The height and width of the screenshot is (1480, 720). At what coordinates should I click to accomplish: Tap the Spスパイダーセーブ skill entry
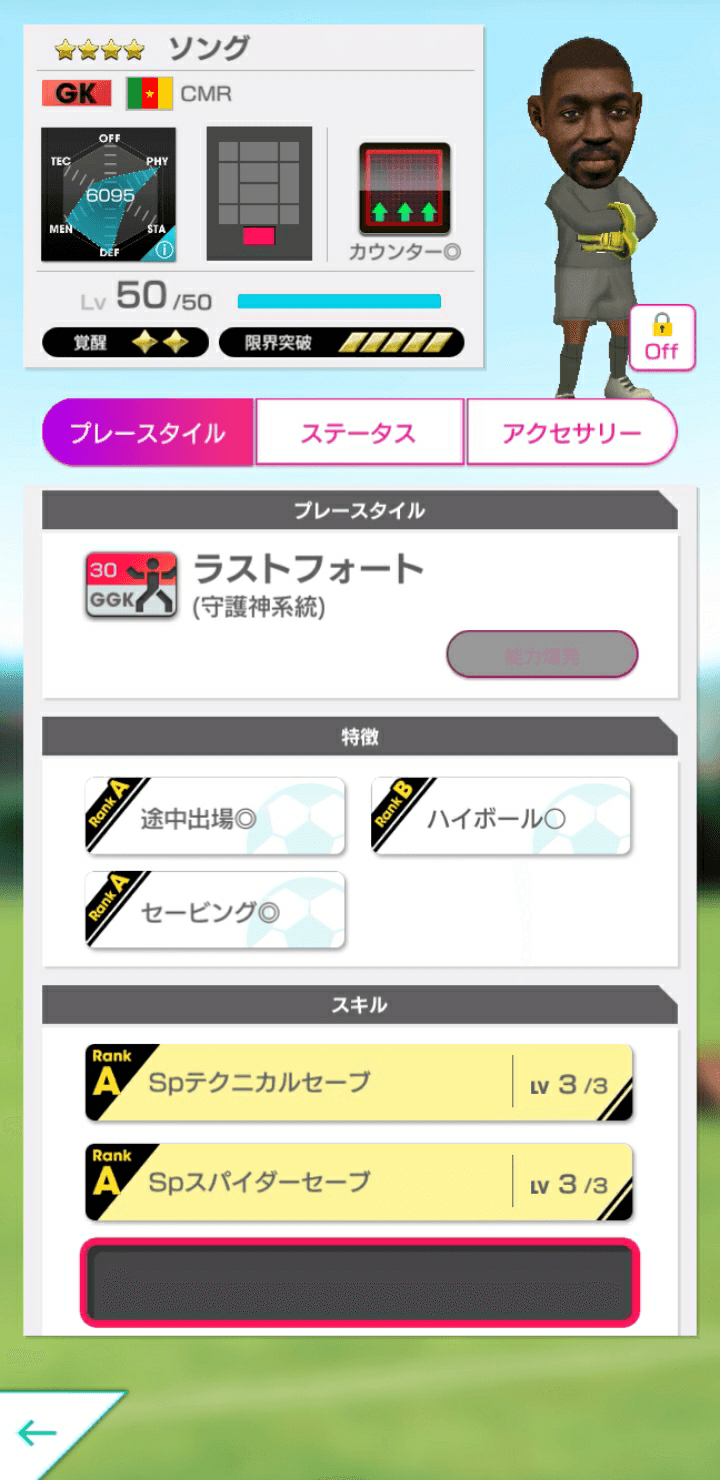360,1181
